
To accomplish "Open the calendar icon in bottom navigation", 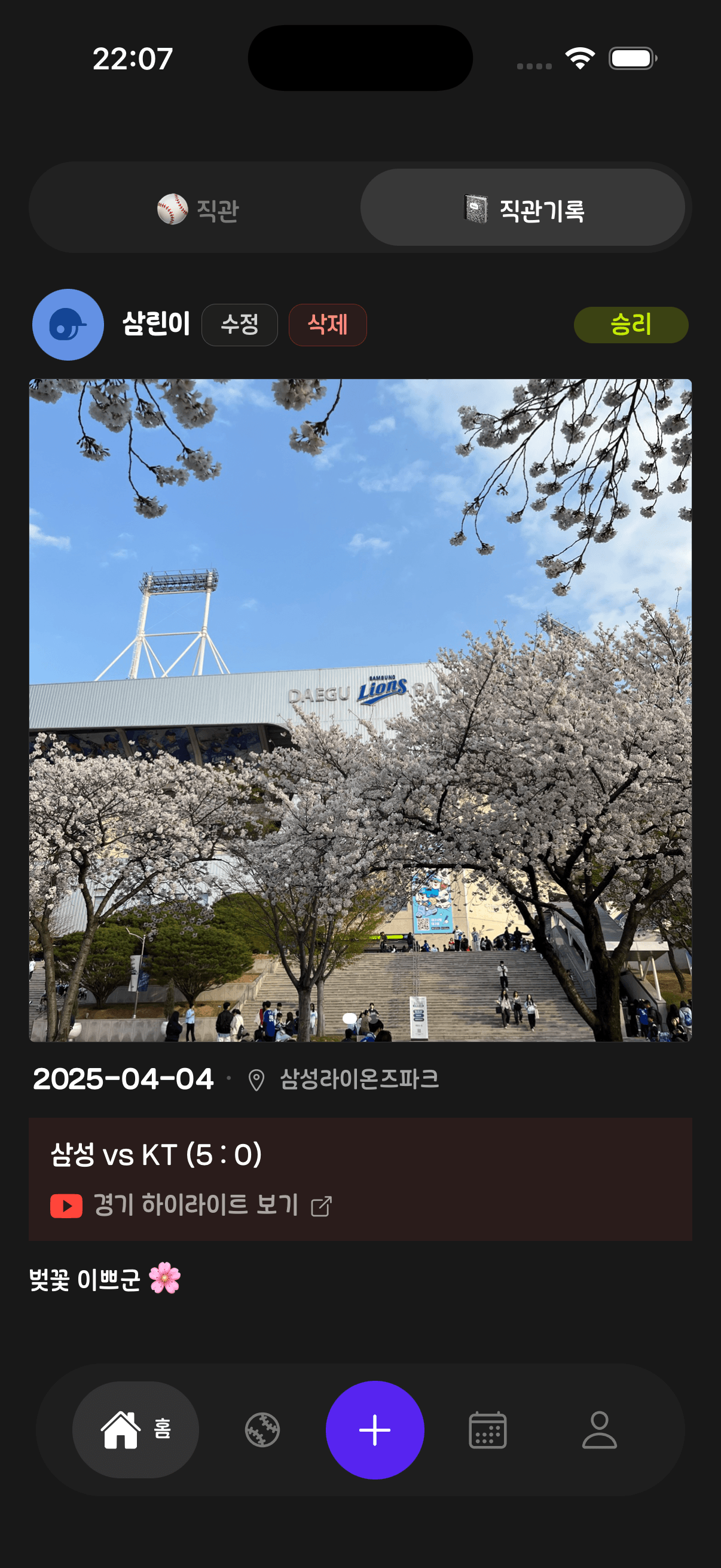I will (x=488, y=1431).
